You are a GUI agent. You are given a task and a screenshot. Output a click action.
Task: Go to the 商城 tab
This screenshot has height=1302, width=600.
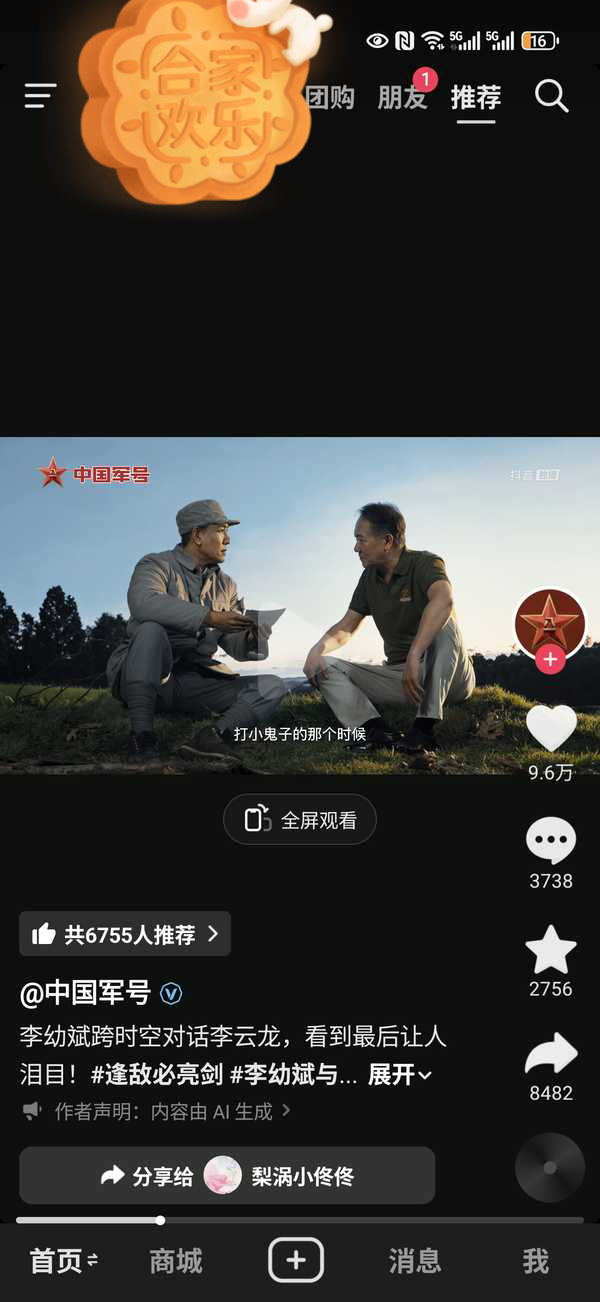[x=176, y=1261]
